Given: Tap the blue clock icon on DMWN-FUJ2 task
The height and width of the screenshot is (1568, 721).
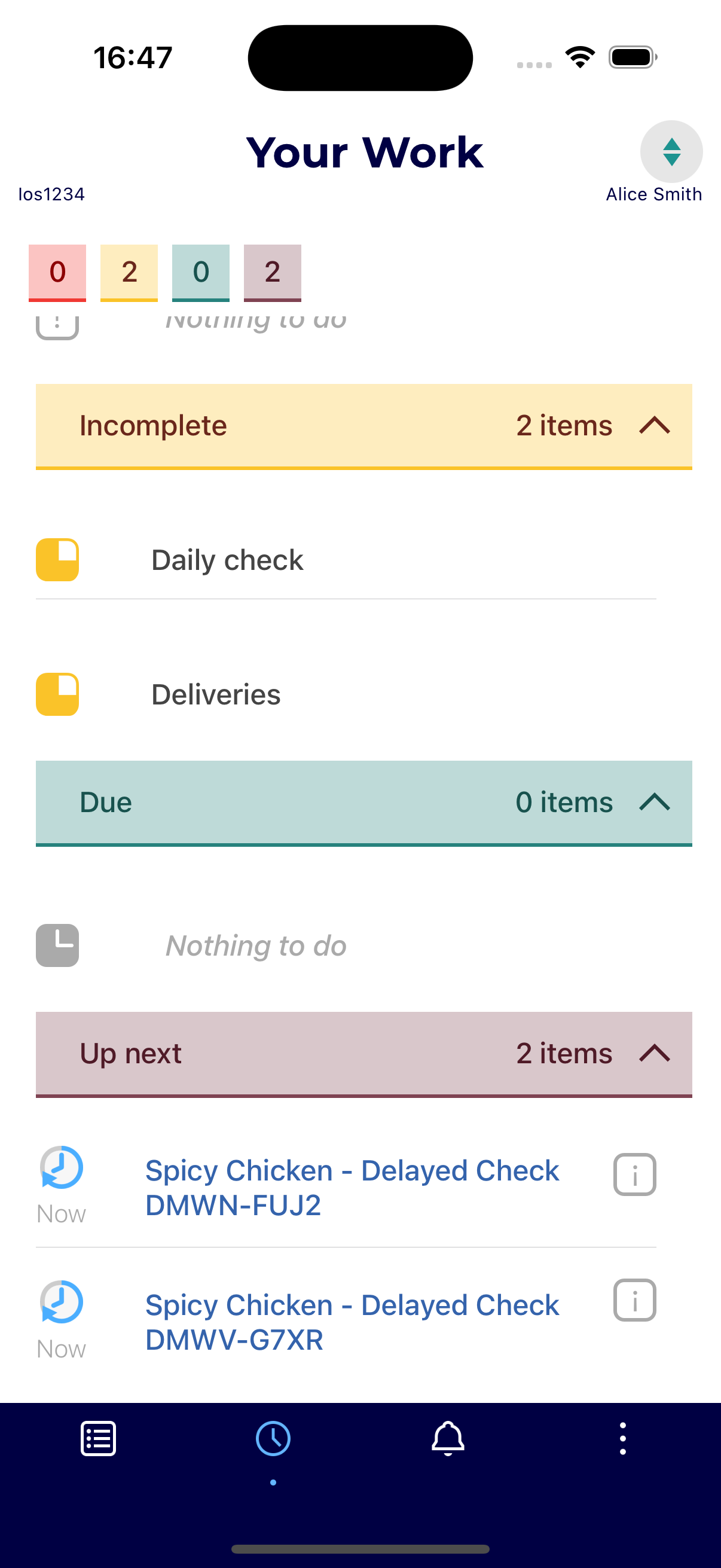Looking at the screenshot, I should coord(61,1169).
